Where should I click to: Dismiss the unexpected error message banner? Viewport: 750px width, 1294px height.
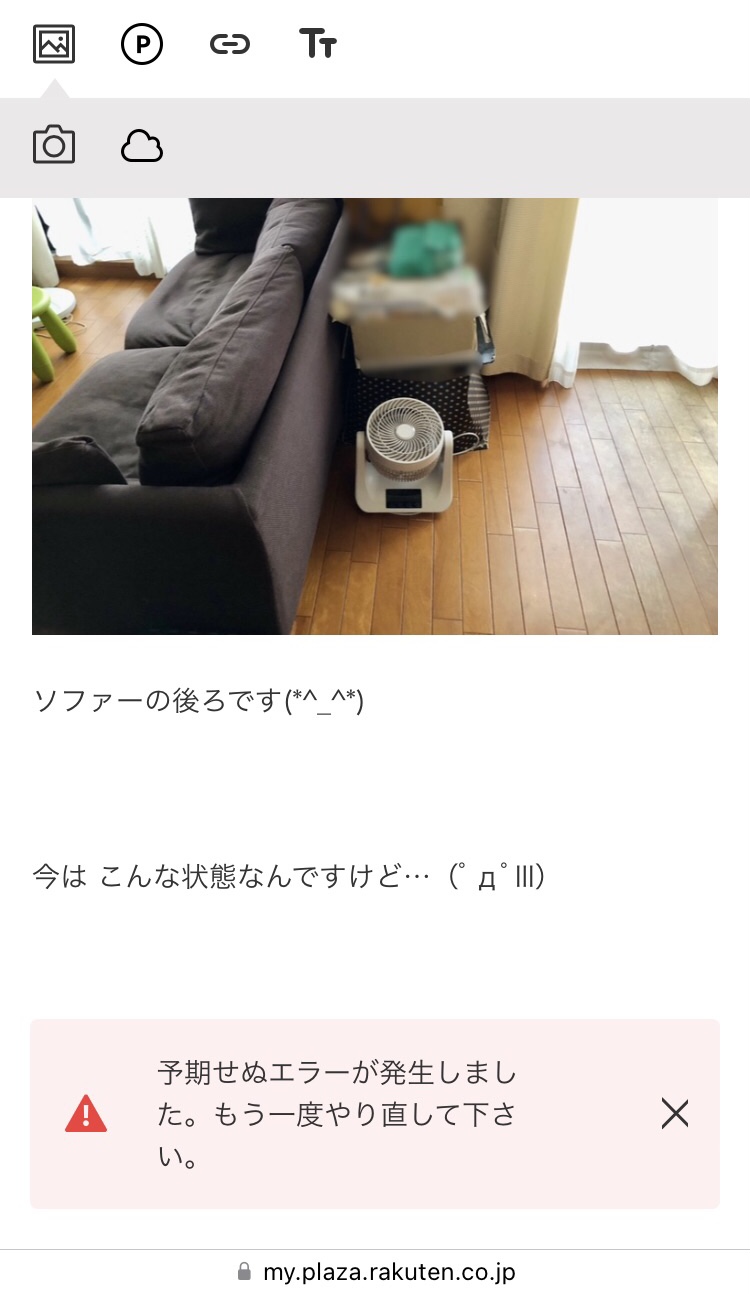tap(675, 1113)
